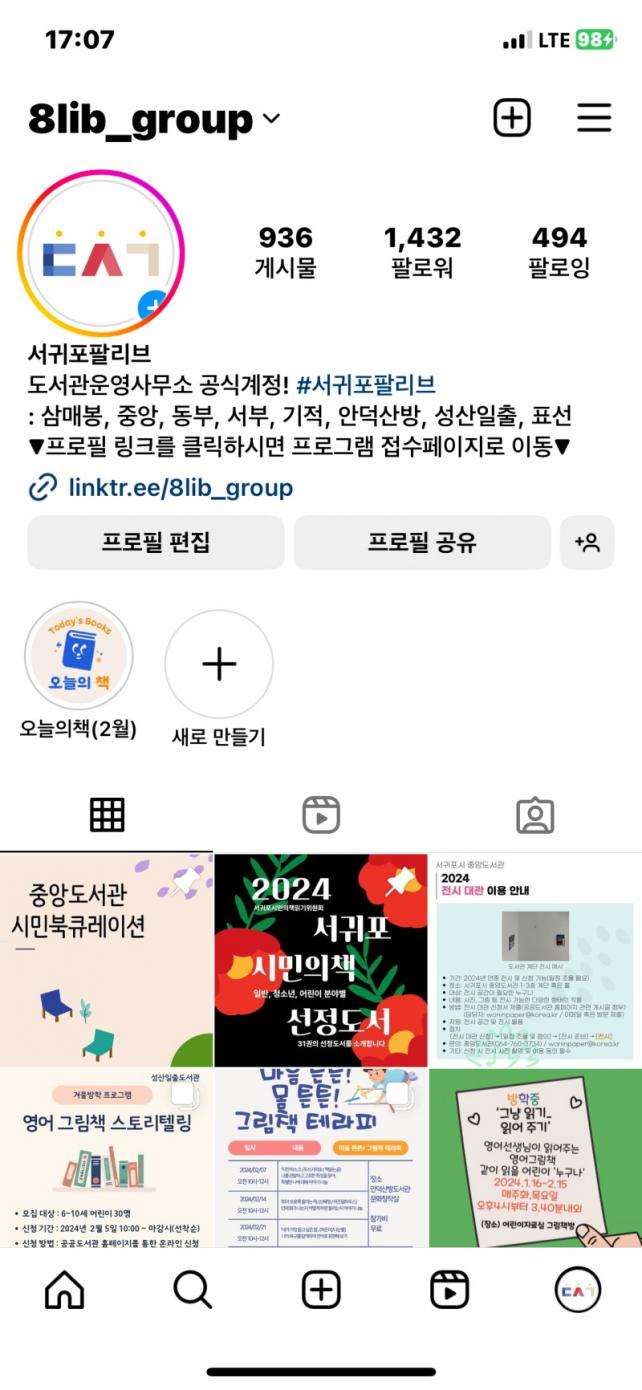Open the hamburger menu
This screenshot has height=1390, width=642.
point(594,118)
